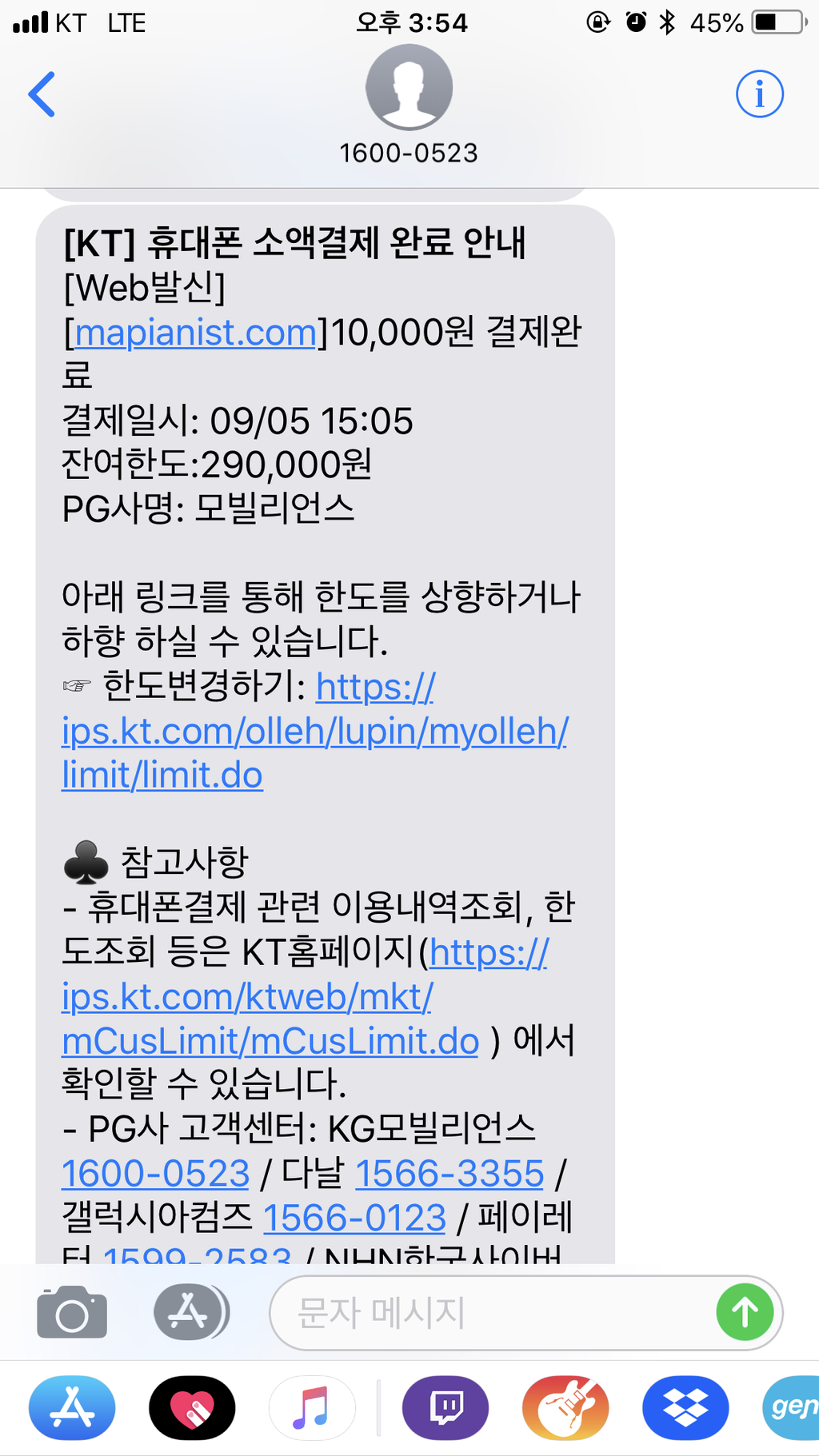This screenshot has width=819, height=1456.
Task: Open the camera in Messages
Action: point(71,1311)
